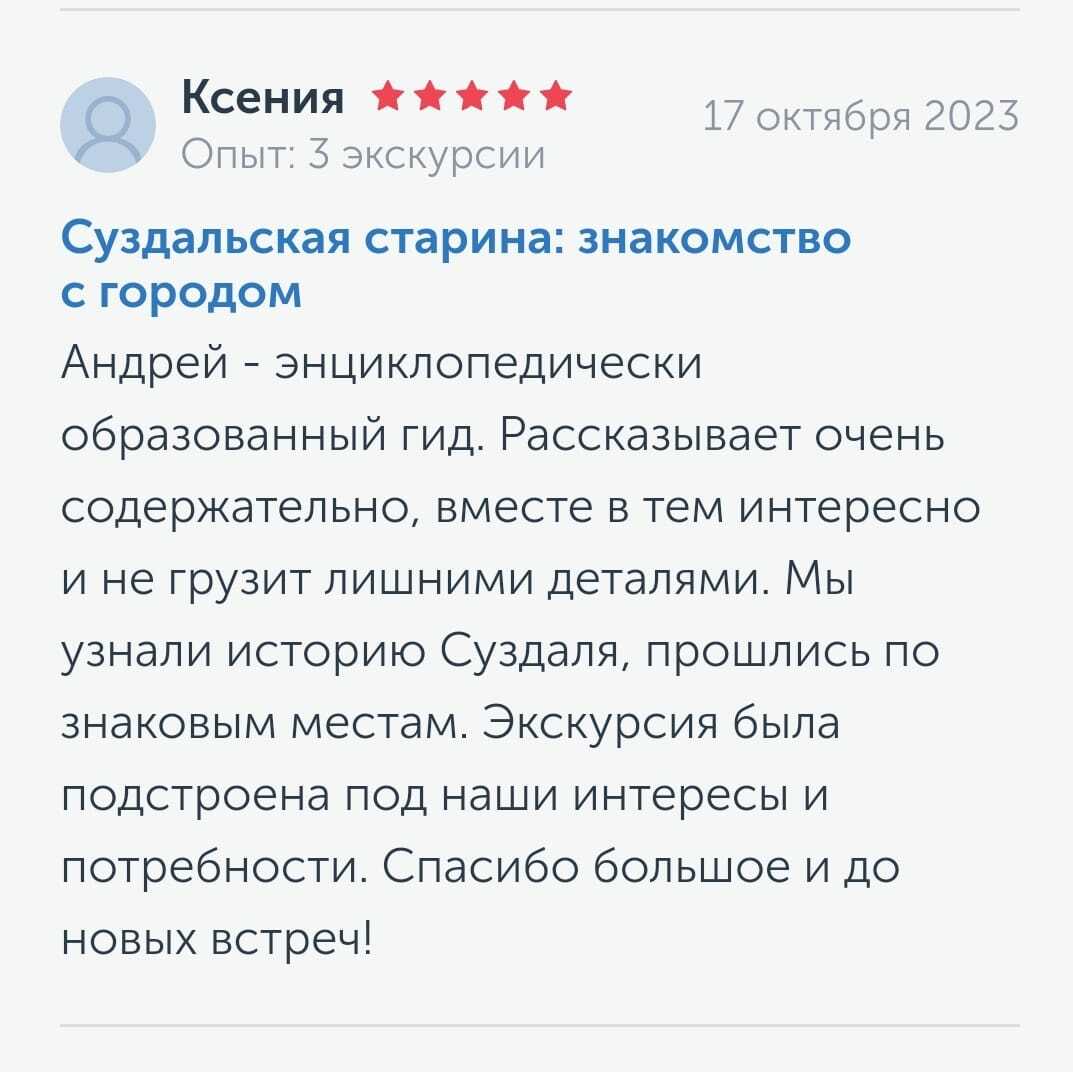Open the 'Суздальская старина: знакомство с городом' excursion link
Viewport: 1073px width, 1072px height.
tap(455, 241)
